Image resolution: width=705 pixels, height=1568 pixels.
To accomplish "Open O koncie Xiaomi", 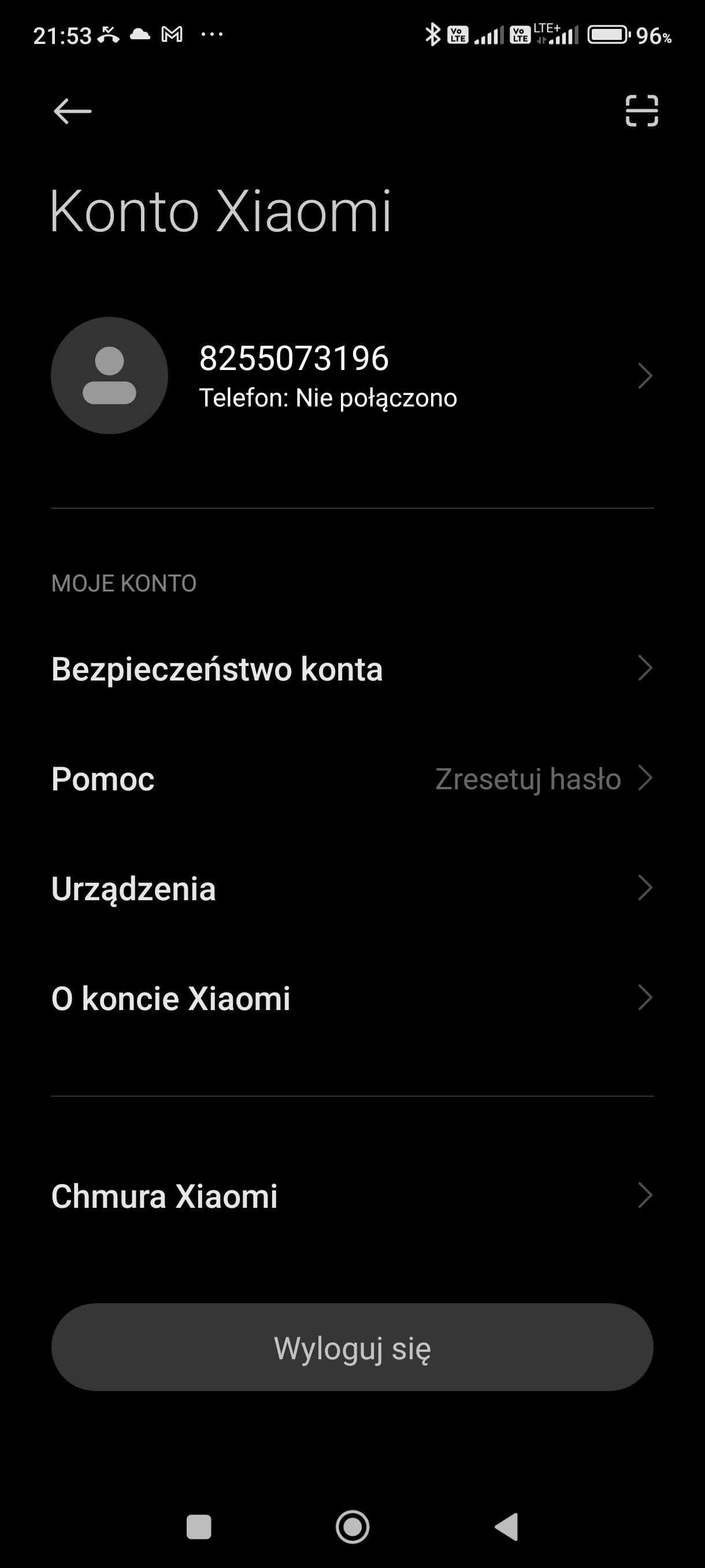I will coord(352,999).
